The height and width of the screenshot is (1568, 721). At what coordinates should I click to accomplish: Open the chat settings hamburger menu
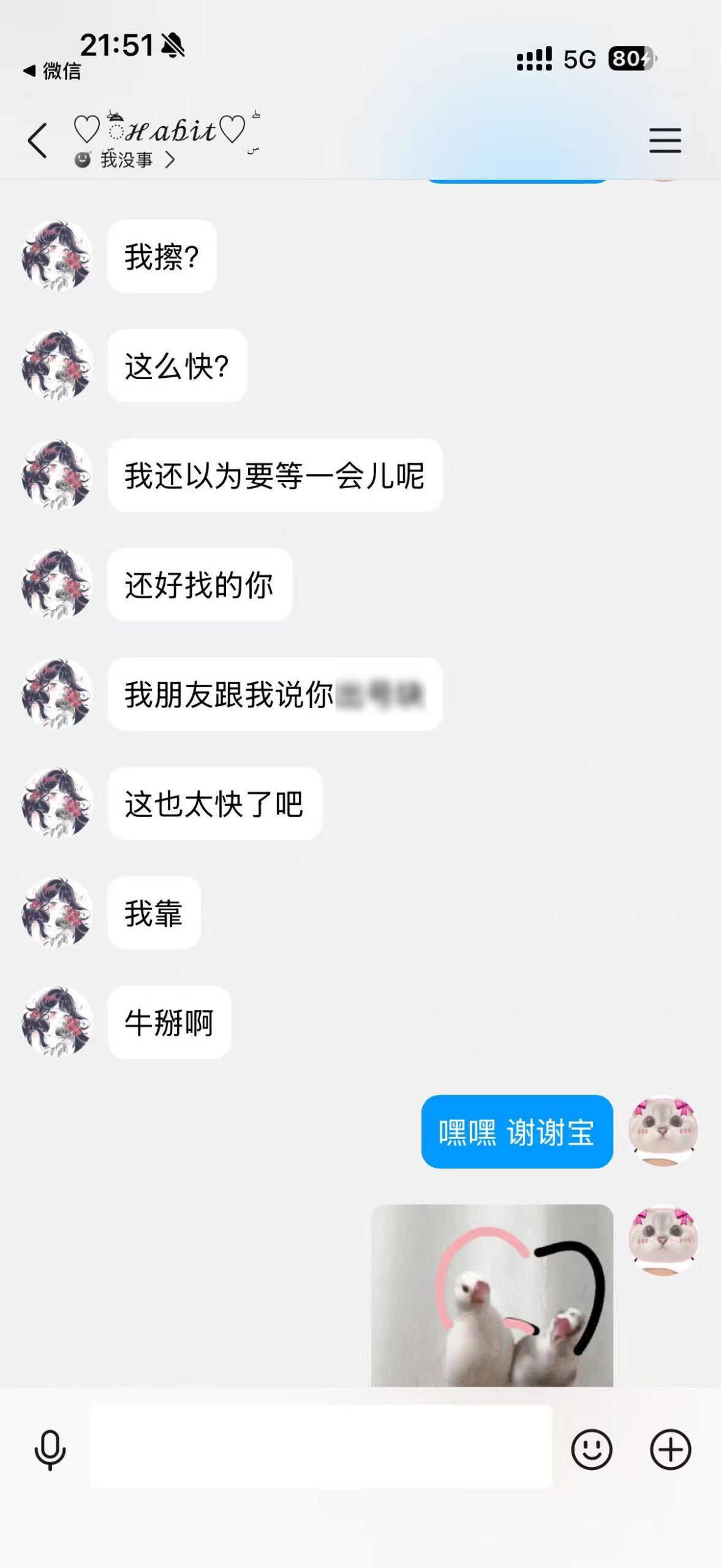(665, 140)
